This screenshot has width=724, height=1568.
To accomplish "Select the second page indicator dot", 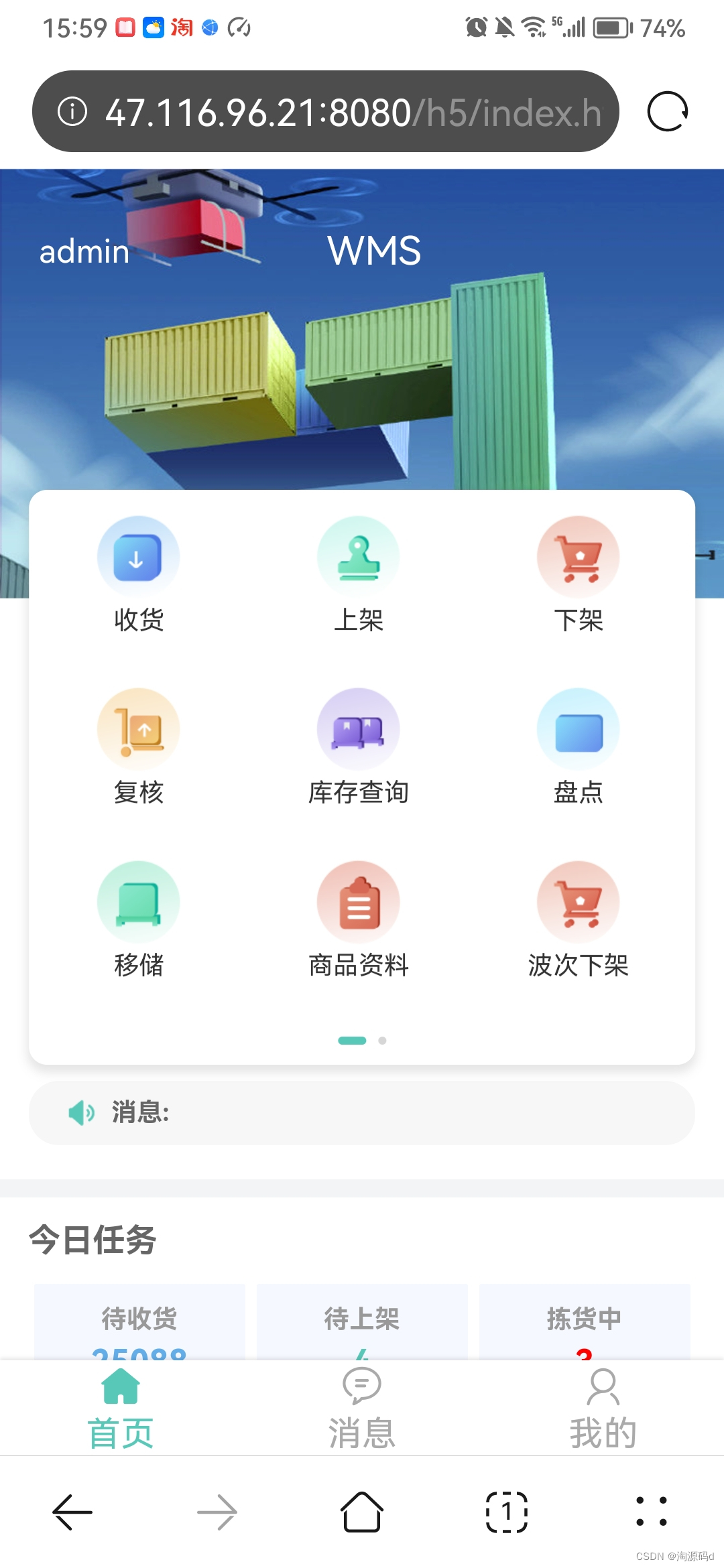I will coord(382,1041).
